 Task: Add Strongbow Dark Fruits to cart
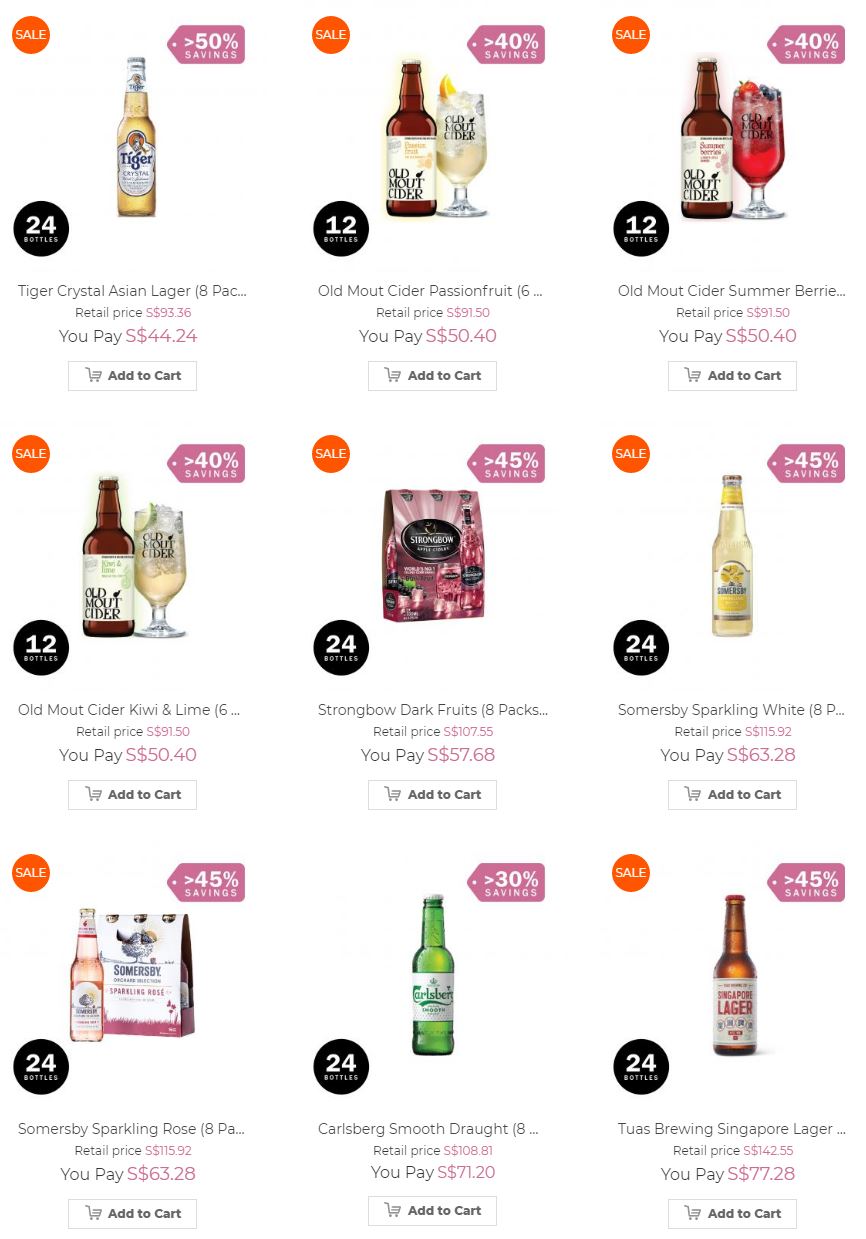coord(432,795)
